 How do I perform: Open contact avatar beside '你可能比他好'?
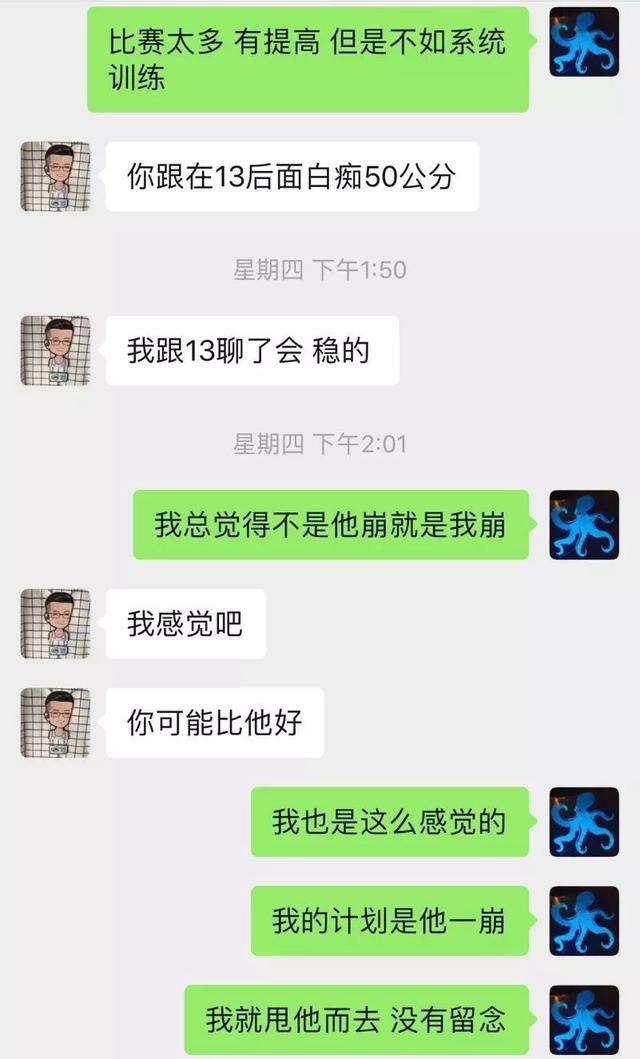[x=55, y=722]
